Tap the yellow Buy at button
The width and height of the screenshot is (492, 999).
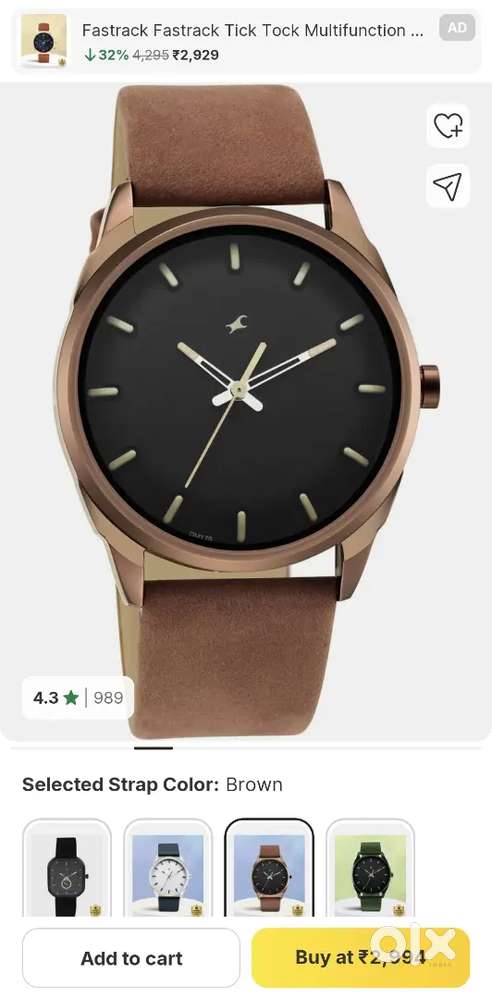[x=360, y=958]
